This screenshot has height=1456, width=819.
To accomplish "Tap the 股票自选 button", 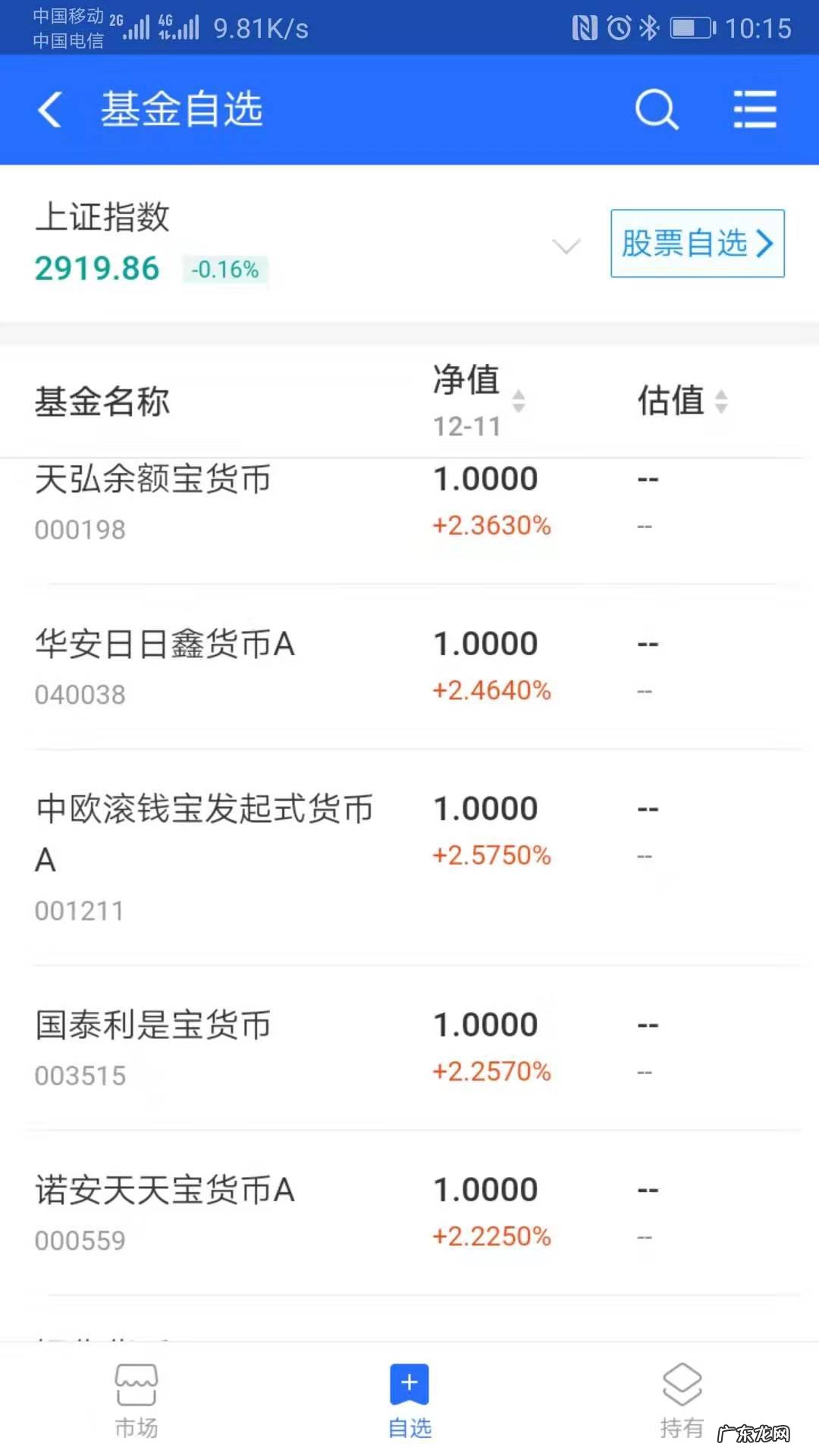I will (695, 244).
